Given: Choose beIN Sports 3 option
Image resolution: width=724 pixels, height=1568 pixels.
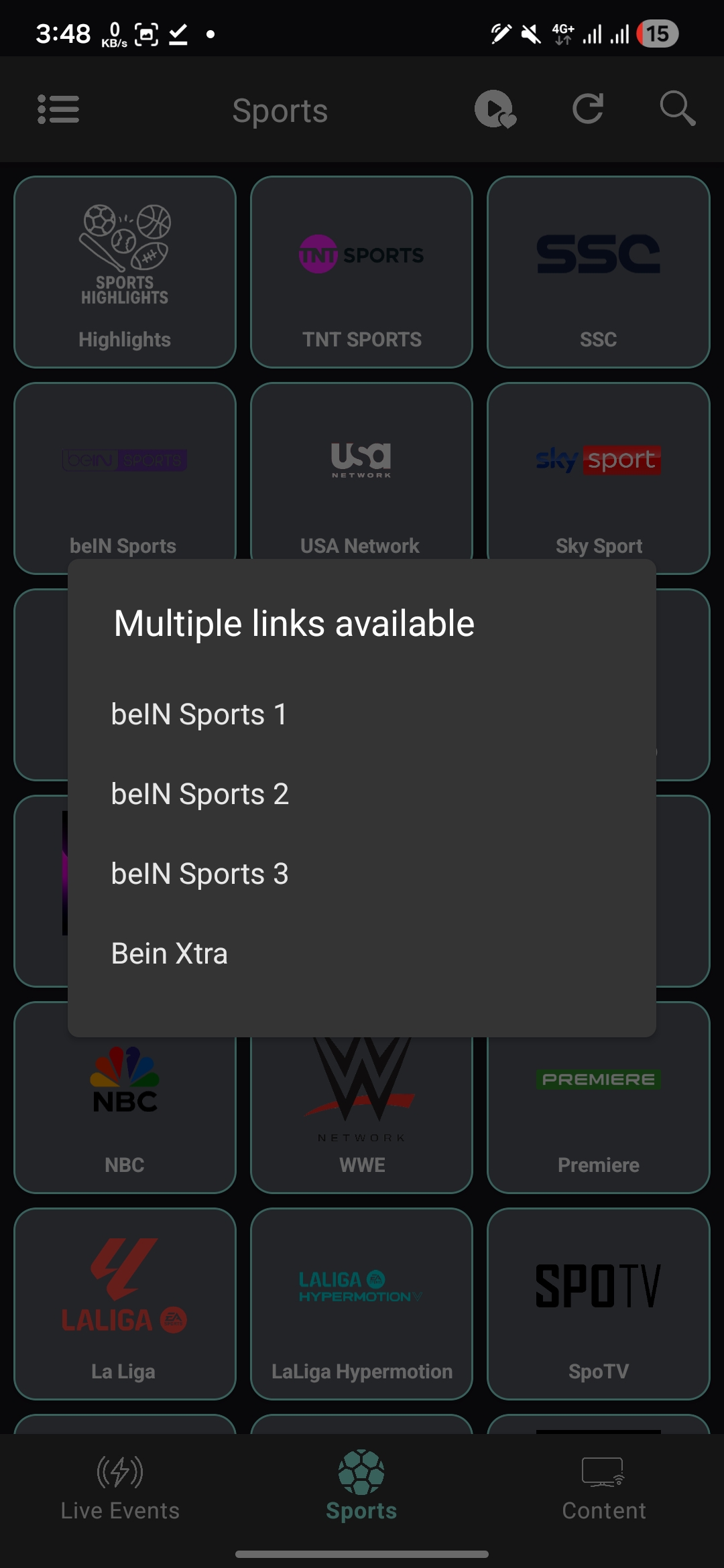Looking at the screenshot, I should click(x=200, y=872).
